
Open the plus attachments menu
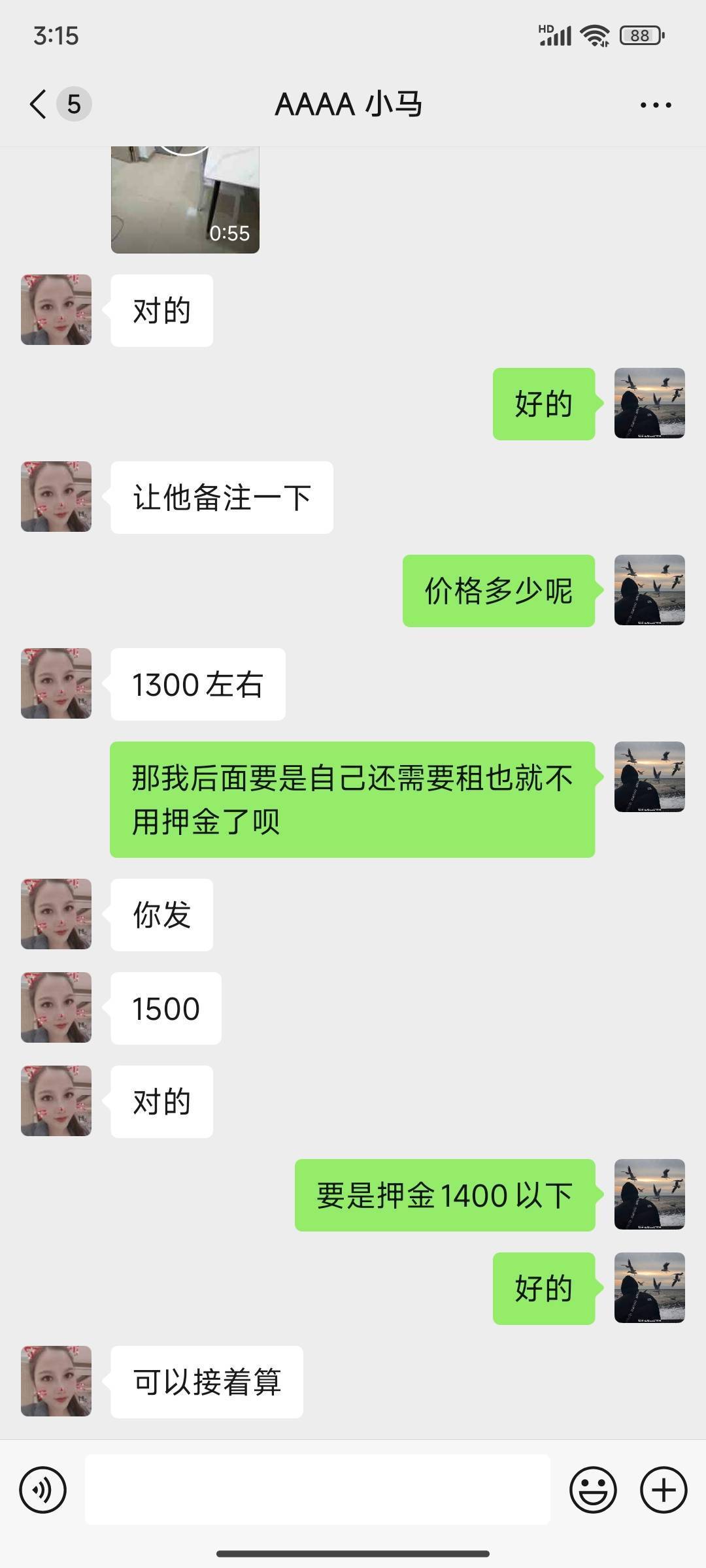664,1490
